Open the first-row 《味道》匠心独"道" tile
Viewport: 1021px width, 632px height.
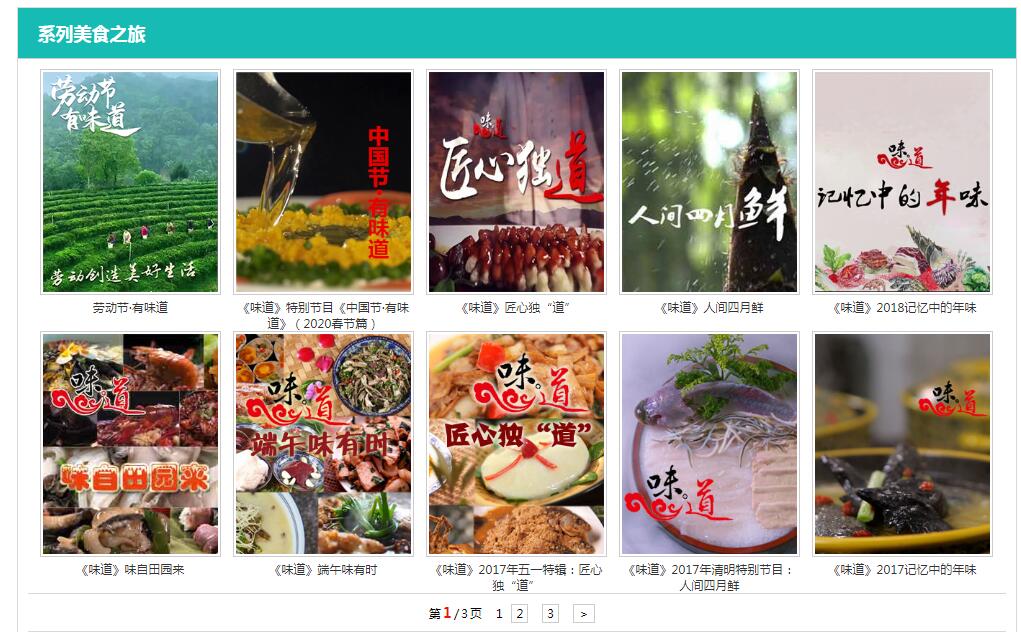516,182
